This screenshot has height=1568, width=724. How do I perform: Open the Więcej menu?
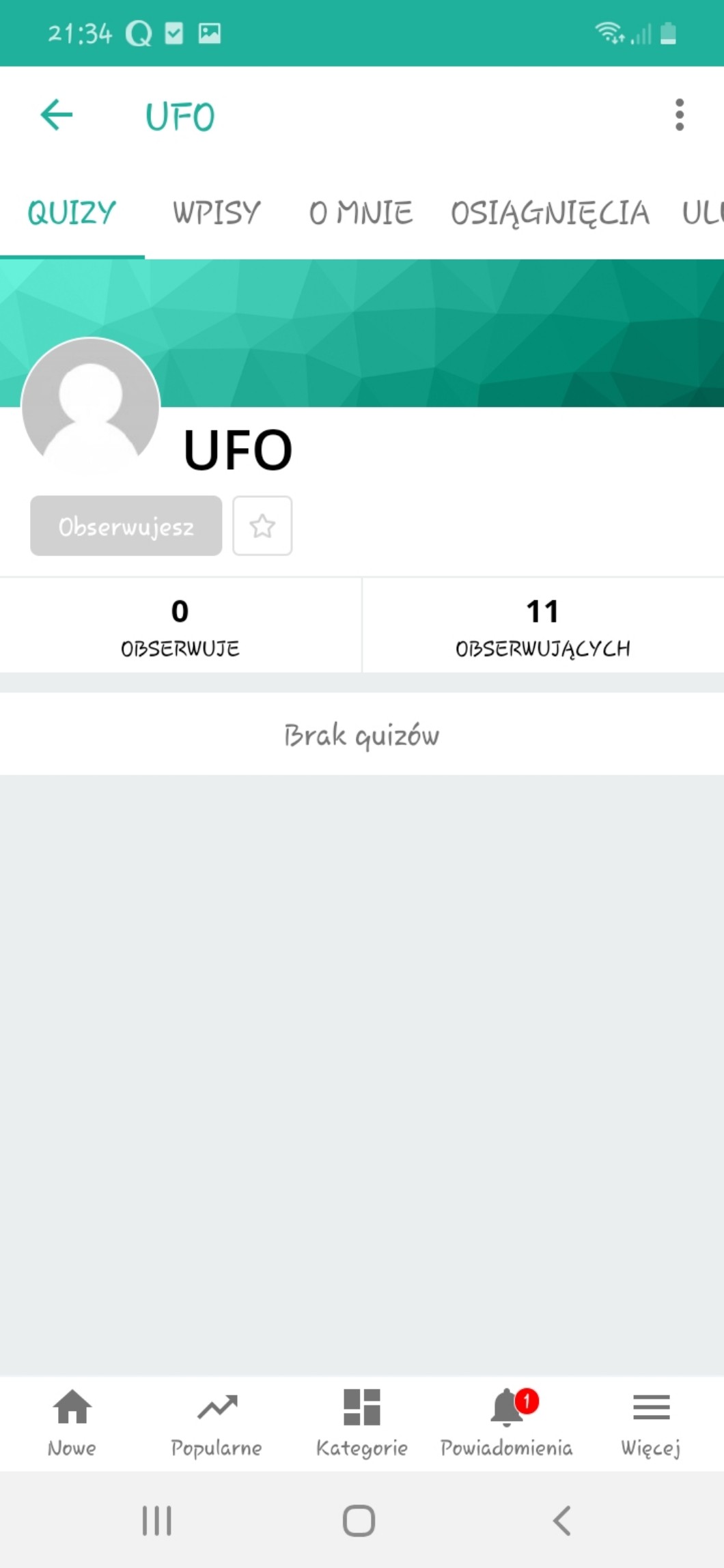coord(651,1423)
